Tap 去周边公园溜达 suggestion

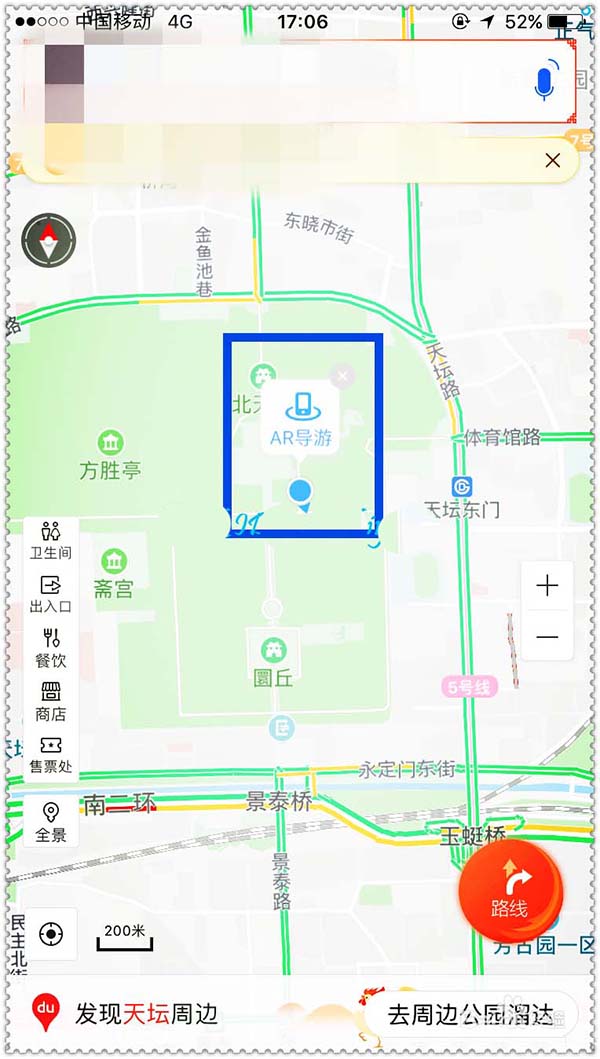click(x=470, y=1014)
